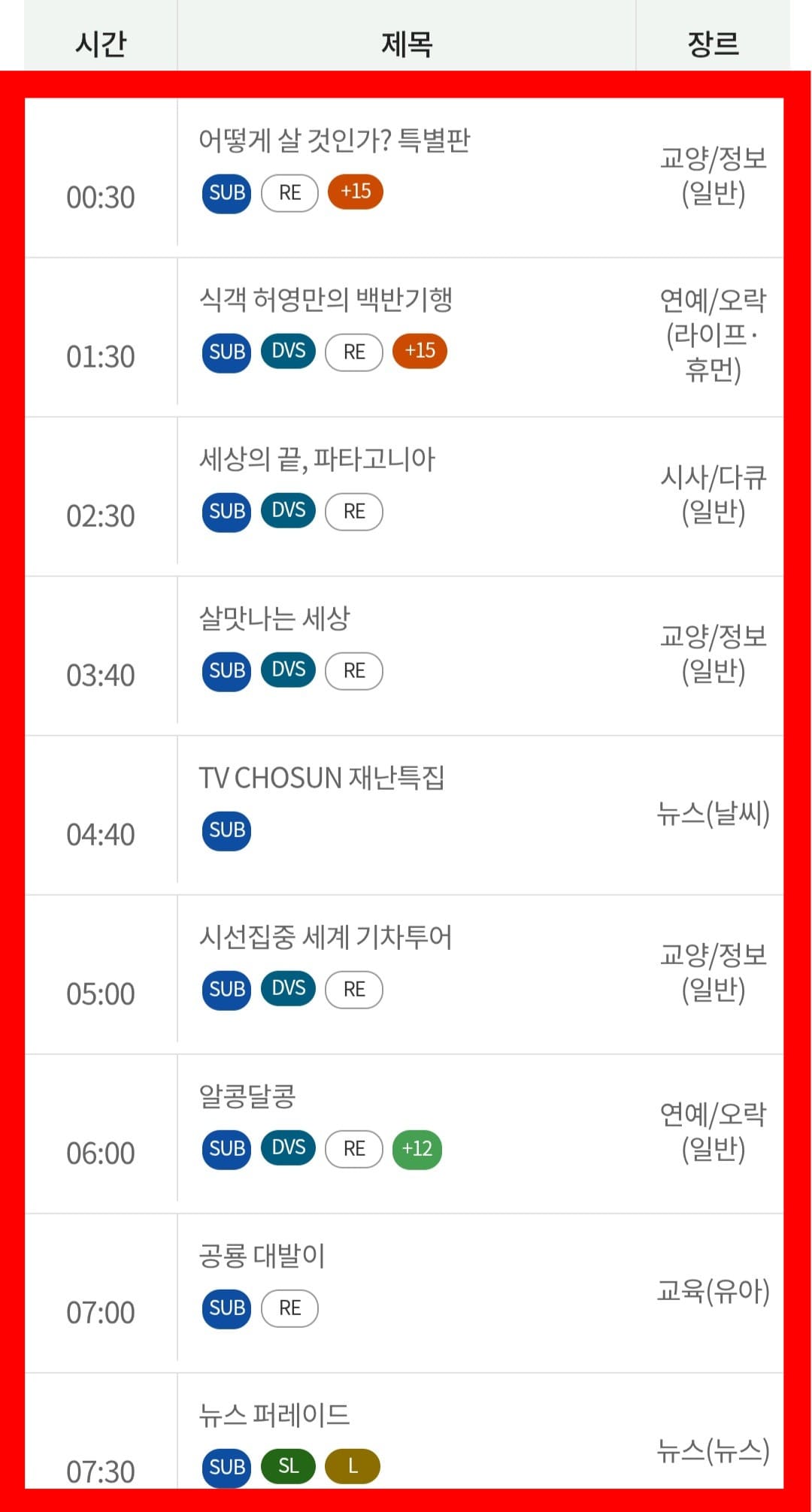Click the L badge on 뉴스 퍼레이드
The height and width of the screenshot is (1512, 812).
coord(350,1467)
